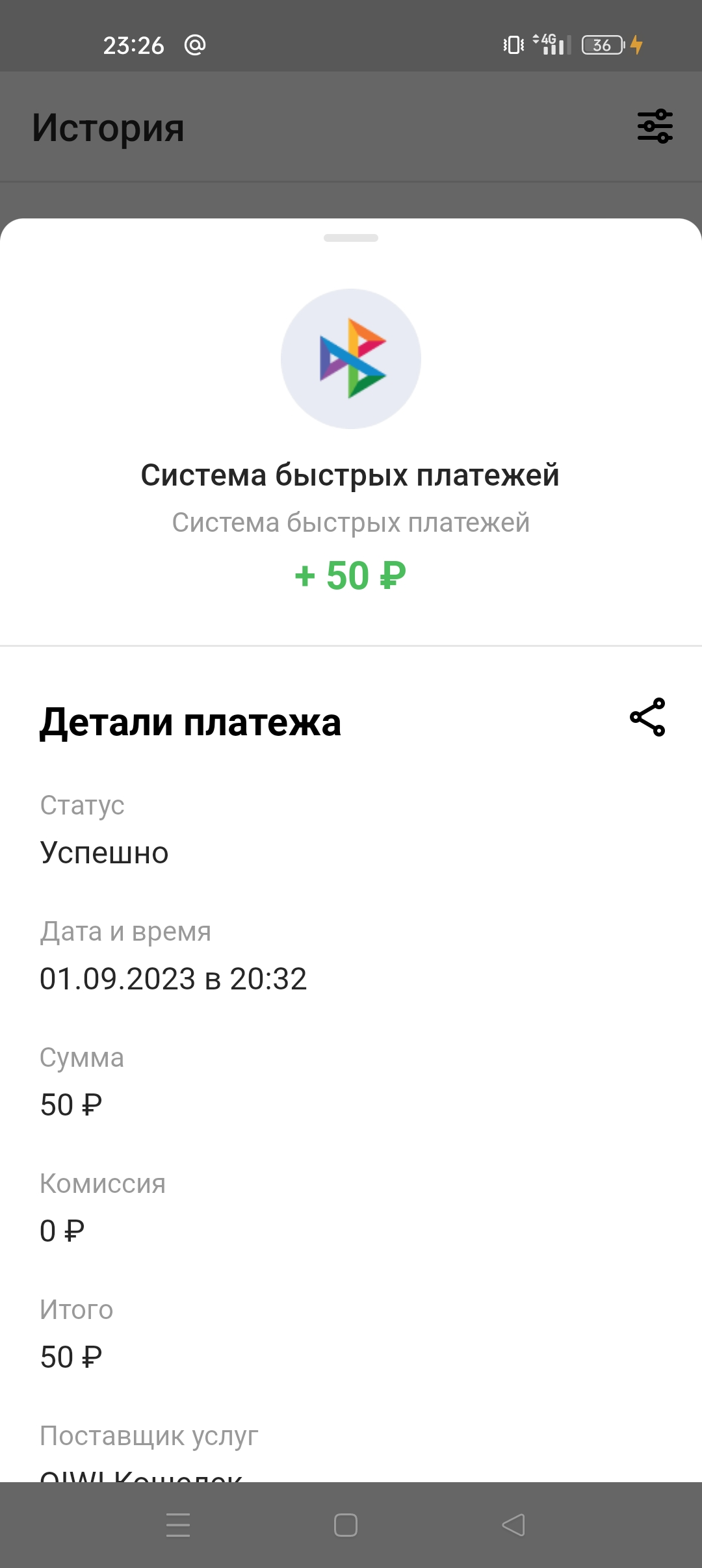
Task: Share the payment details
Action: (647, 717)
